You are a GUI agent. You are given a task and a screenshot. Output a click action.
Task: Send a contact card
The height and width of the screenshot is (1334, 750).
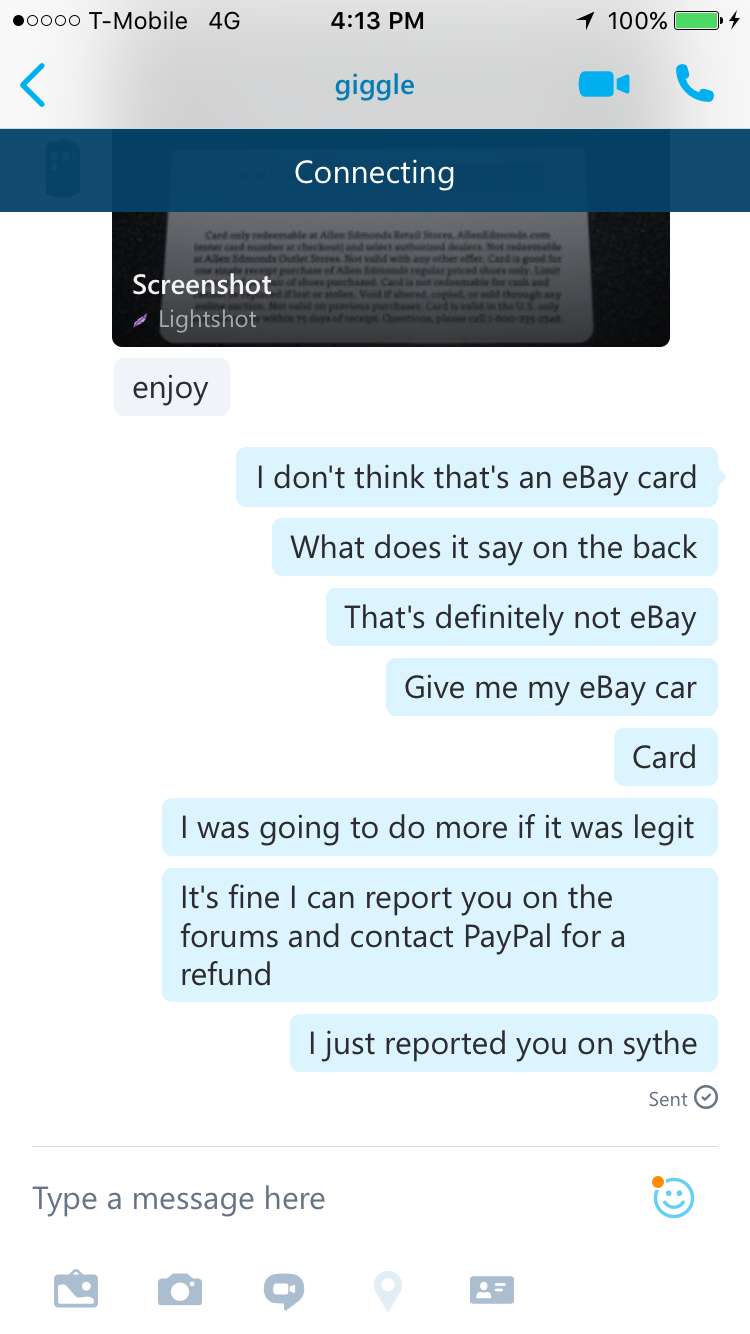coord(491,1289)
